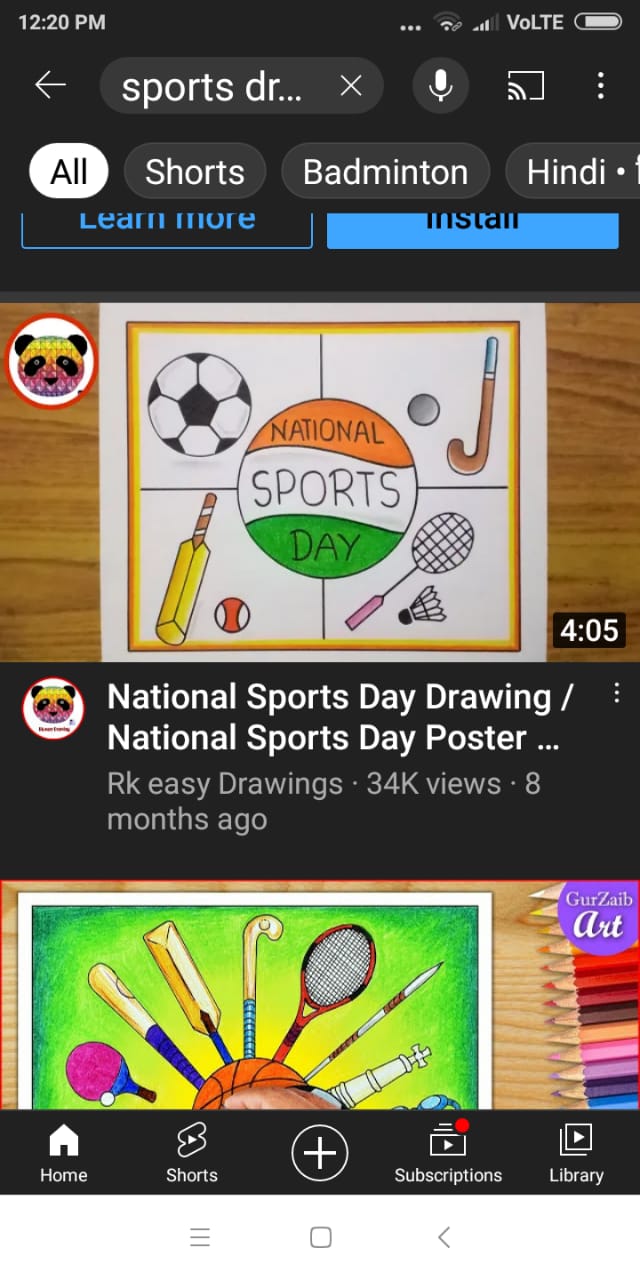The width and height of the screenshot is (640, 1280).
Task: Play the National Sports Day Drawing video
Action: pyautogui.click(x=320, y=483)
